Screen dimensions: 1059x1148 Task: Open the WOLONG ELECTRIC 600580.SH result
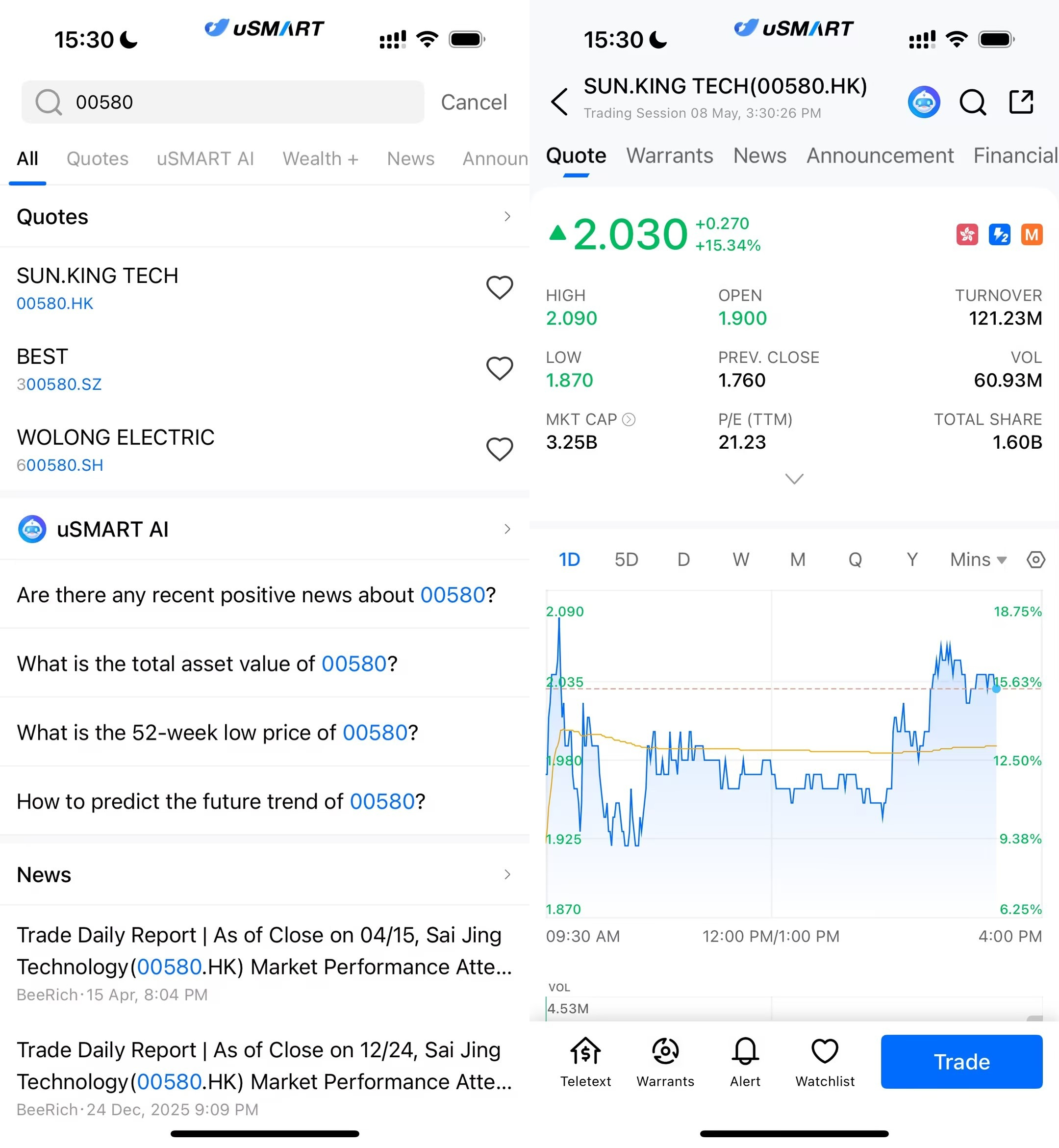click(265, 450)
